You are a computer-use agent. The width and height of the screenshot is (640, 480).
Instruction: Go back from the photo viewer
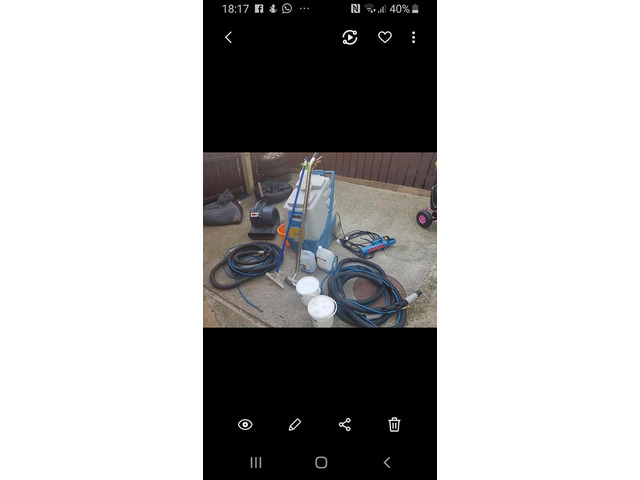point(228,37)
